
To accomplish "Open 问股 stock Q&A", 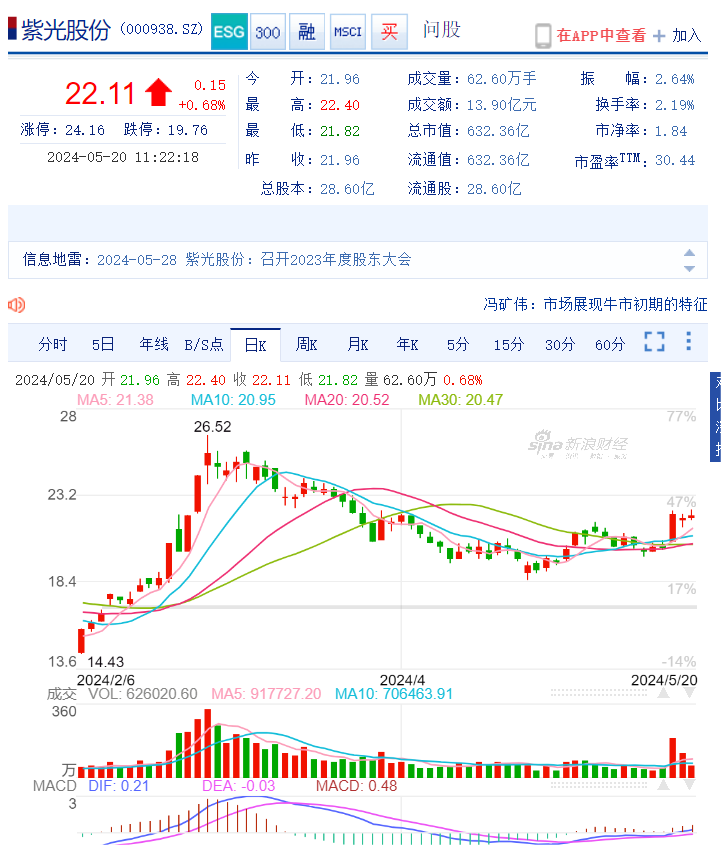I will 441,30.
